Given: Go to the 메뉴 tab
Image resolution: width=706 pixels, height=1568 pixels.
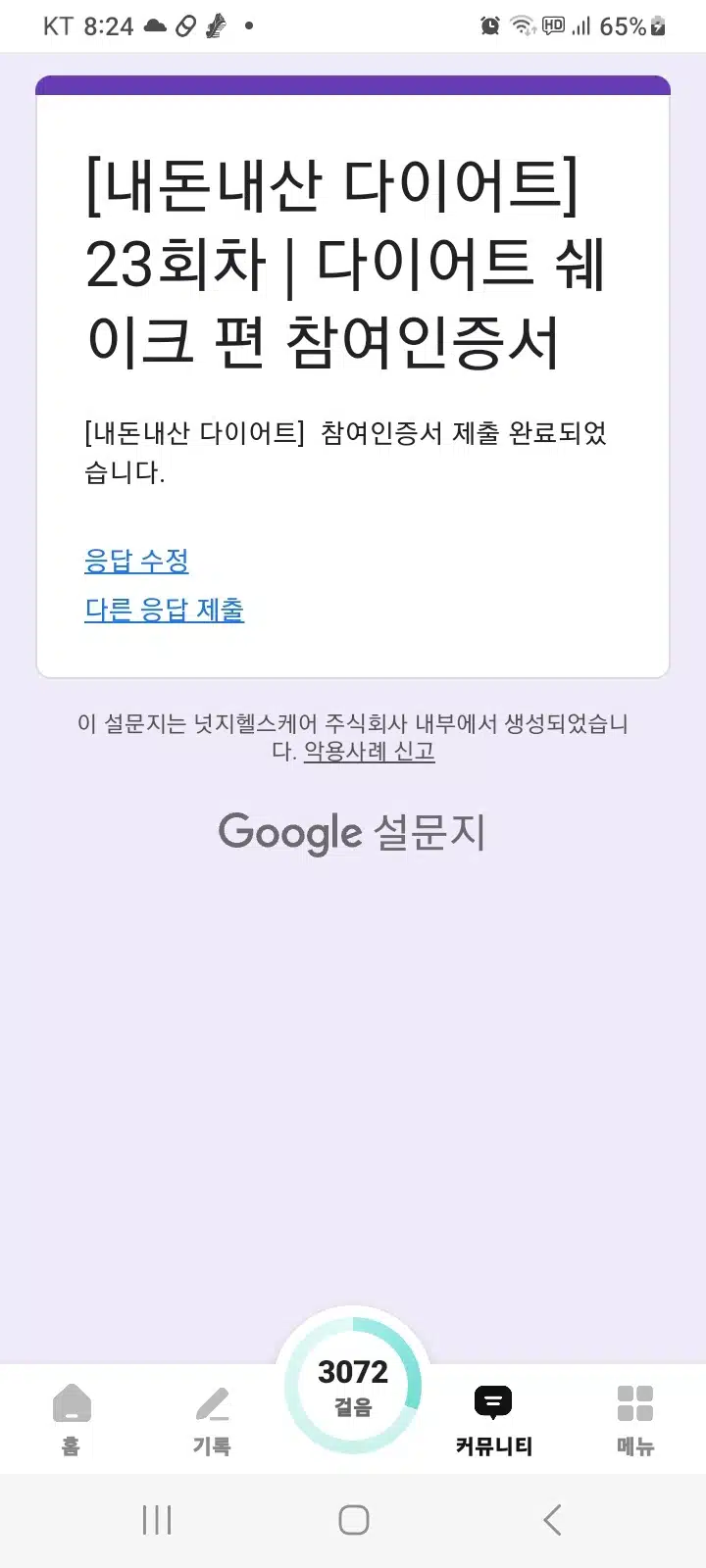Looking at the screenshot, I should 635,1419.
